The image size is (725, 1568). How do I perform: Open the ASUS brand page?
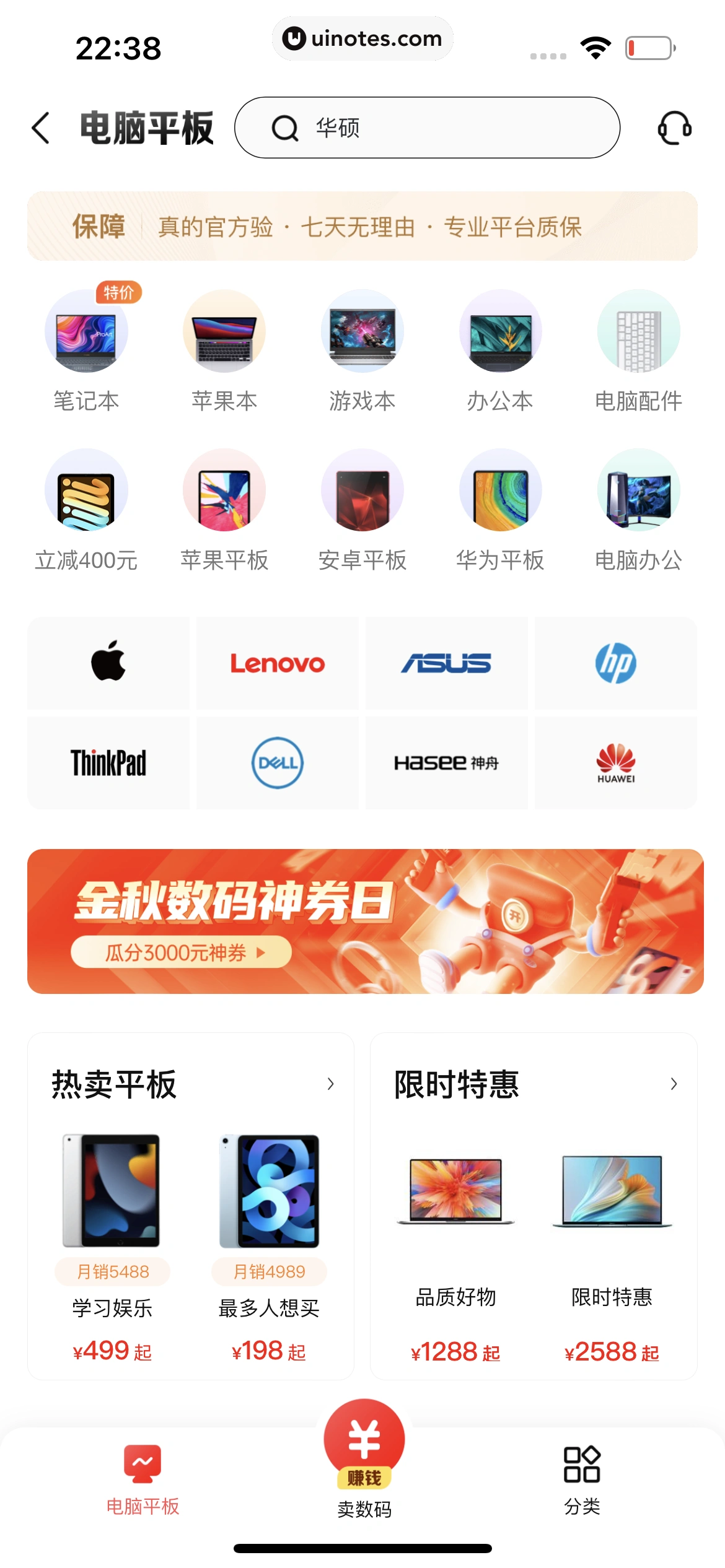coord(446,663)
